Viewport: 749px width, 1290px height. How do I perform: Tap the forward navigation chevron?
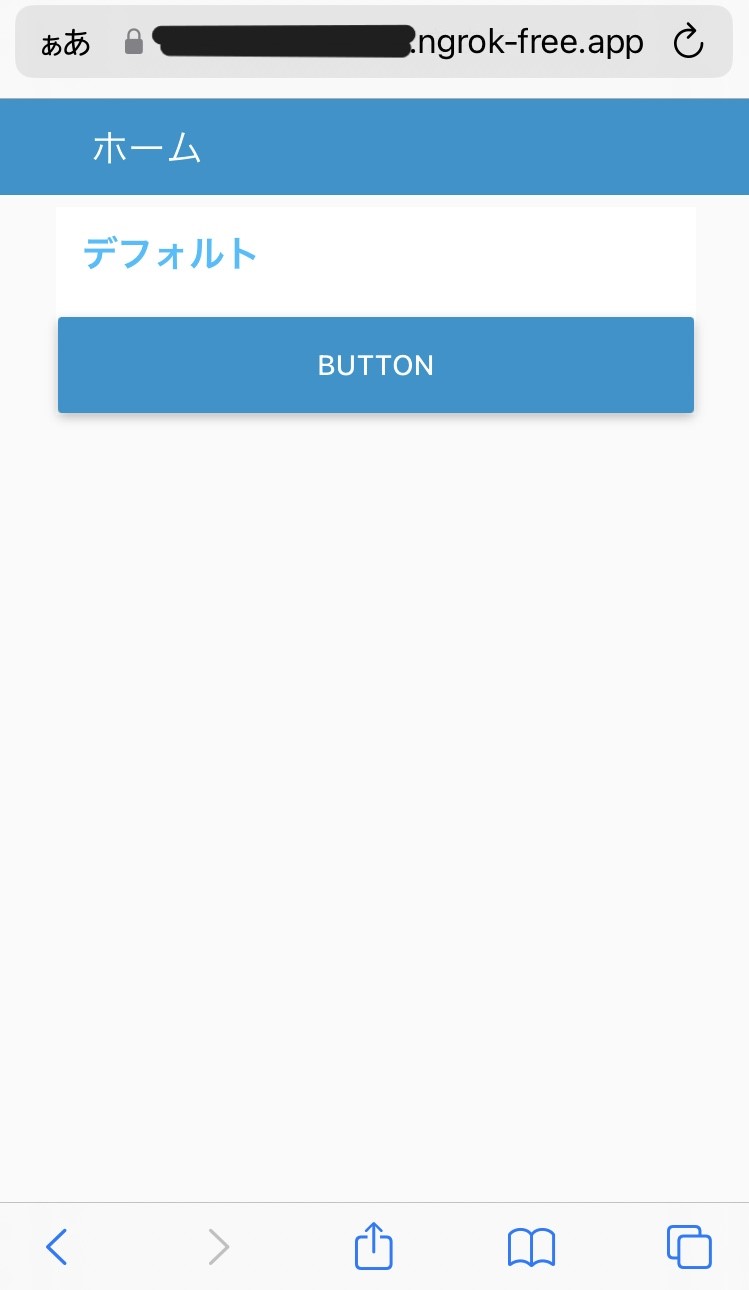(x=218, y=1246)
